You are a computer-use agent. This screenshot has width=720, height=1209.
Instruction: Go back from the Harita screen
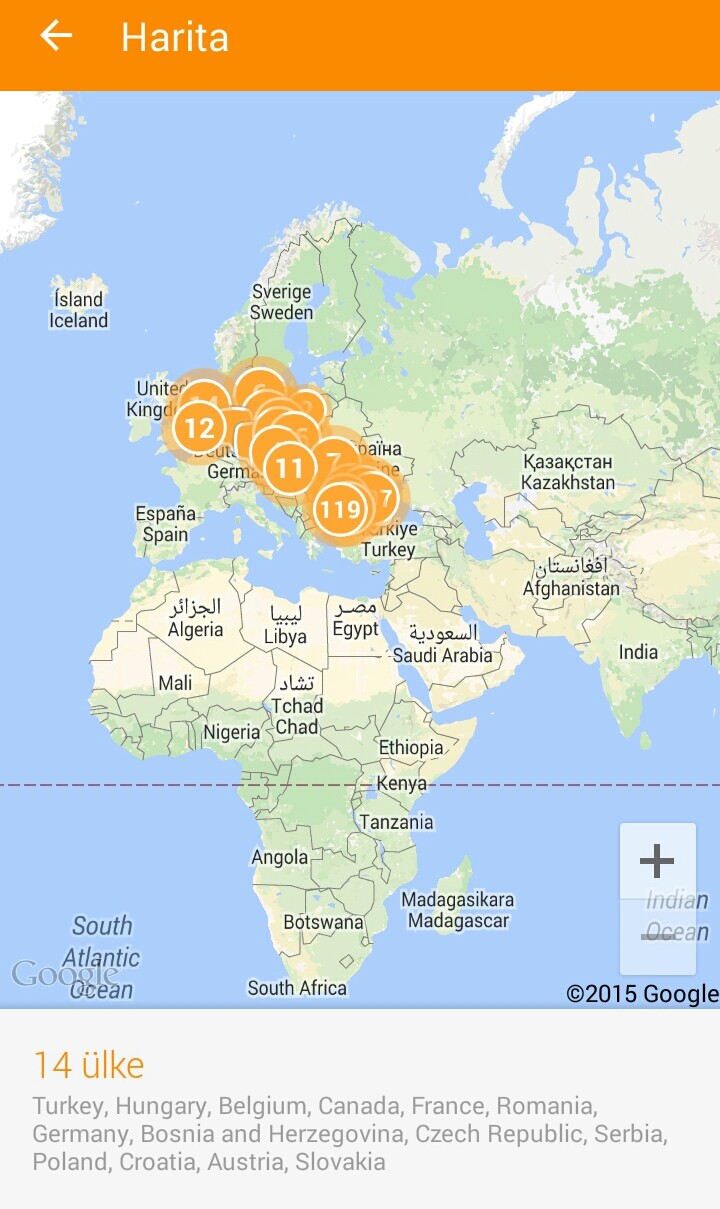coord(56,37)
